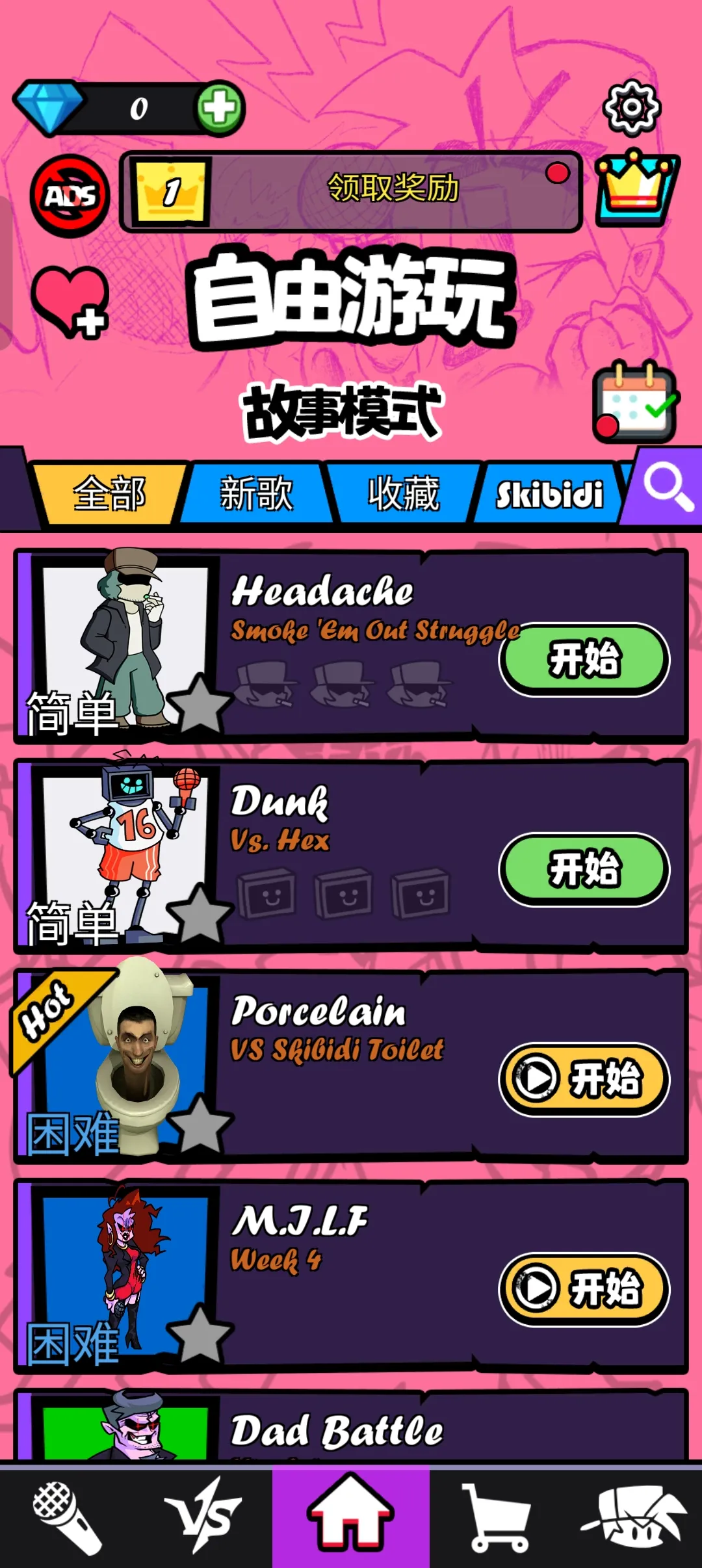702x1568 pixels.
Task: Switch to the 新歌 tab
Action: tap(256, 494)
